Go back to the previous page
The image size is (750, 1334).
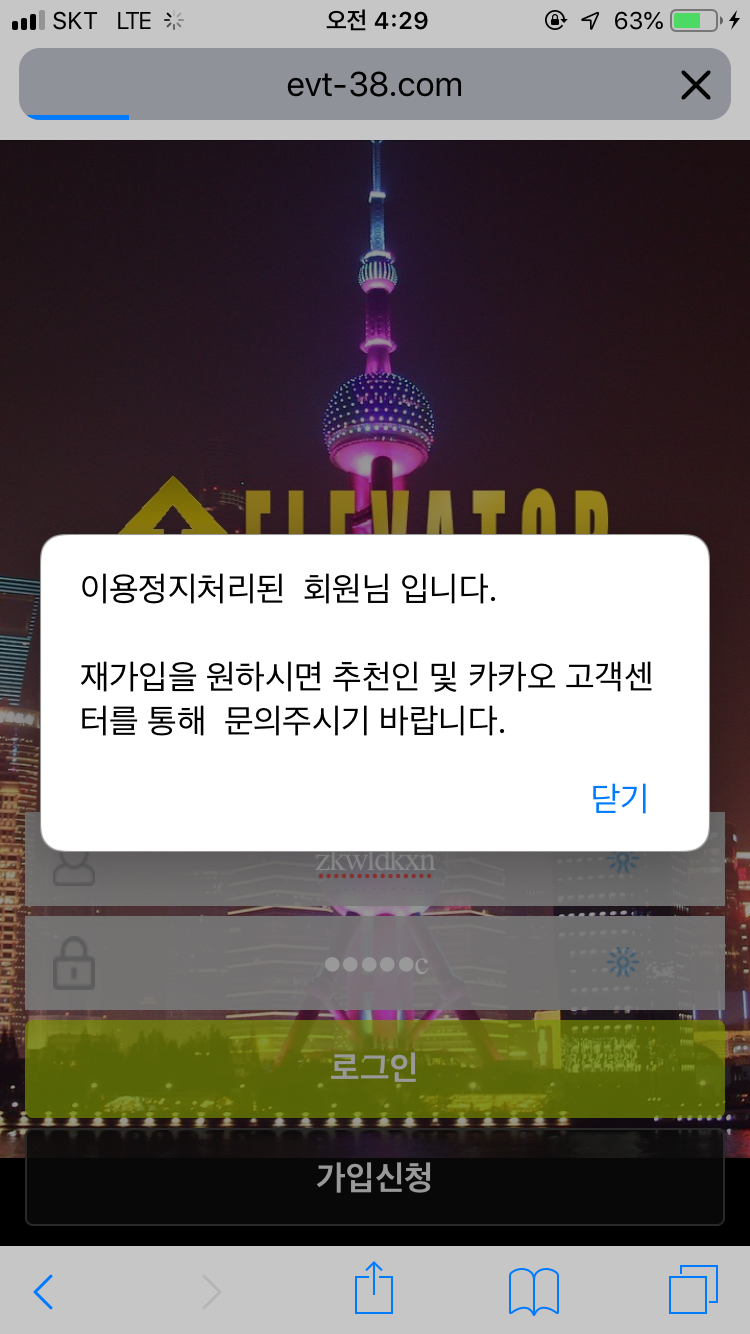pyautogui.click(x=44, y=1292)
